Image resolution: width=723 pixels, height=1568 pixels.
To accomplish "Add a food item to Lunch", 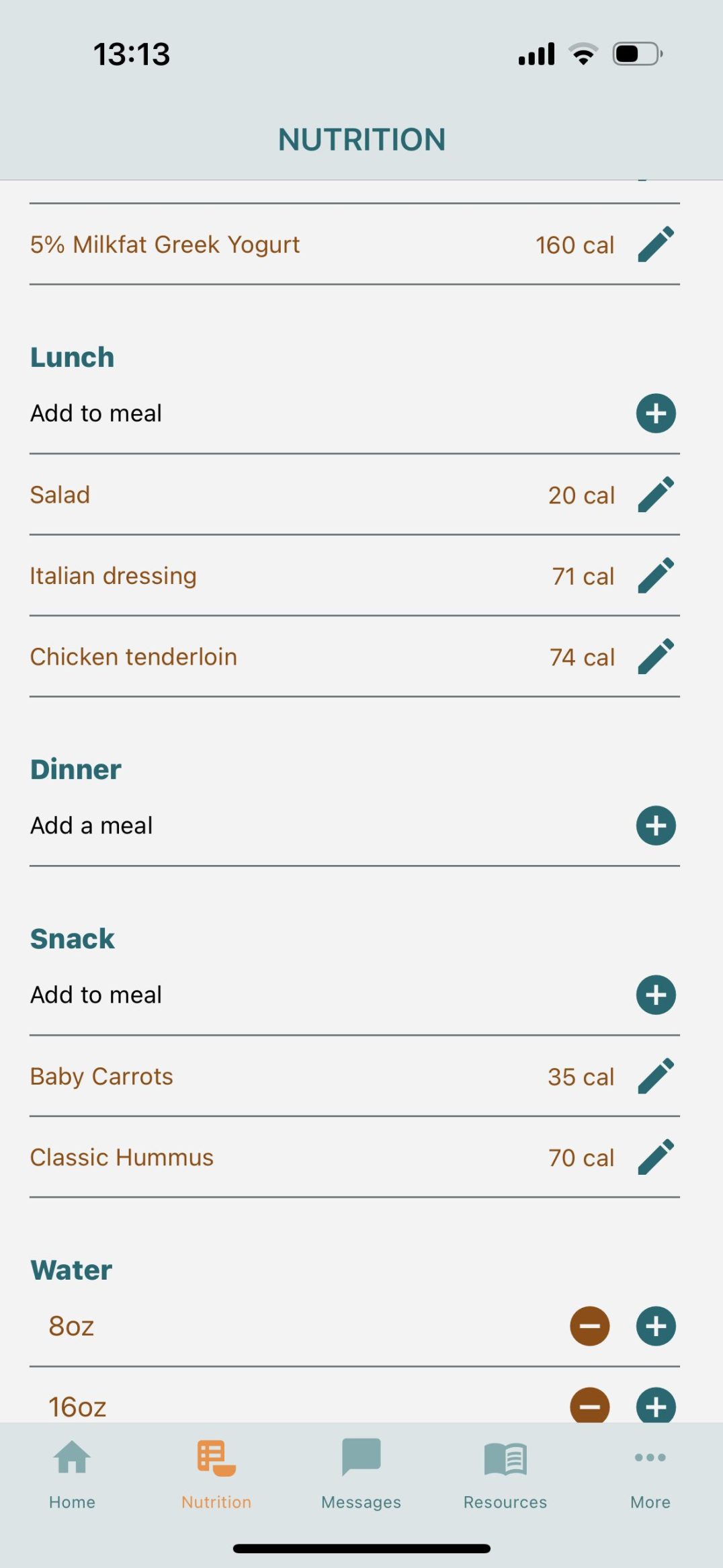I will (655, 413).
